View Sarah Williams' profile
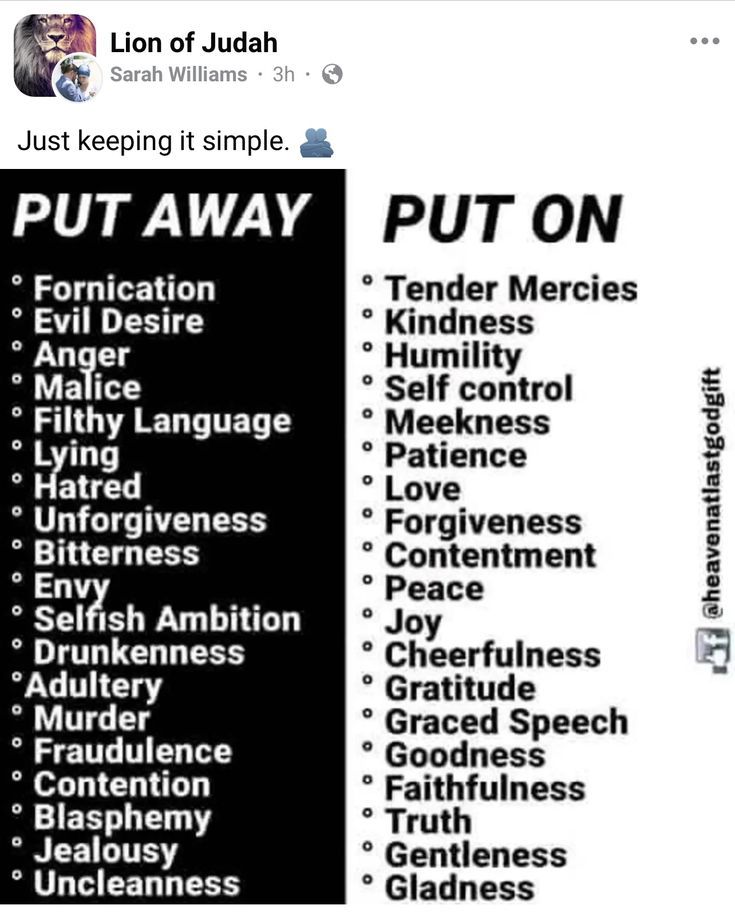The image size is (735, 913). [178, 75]
